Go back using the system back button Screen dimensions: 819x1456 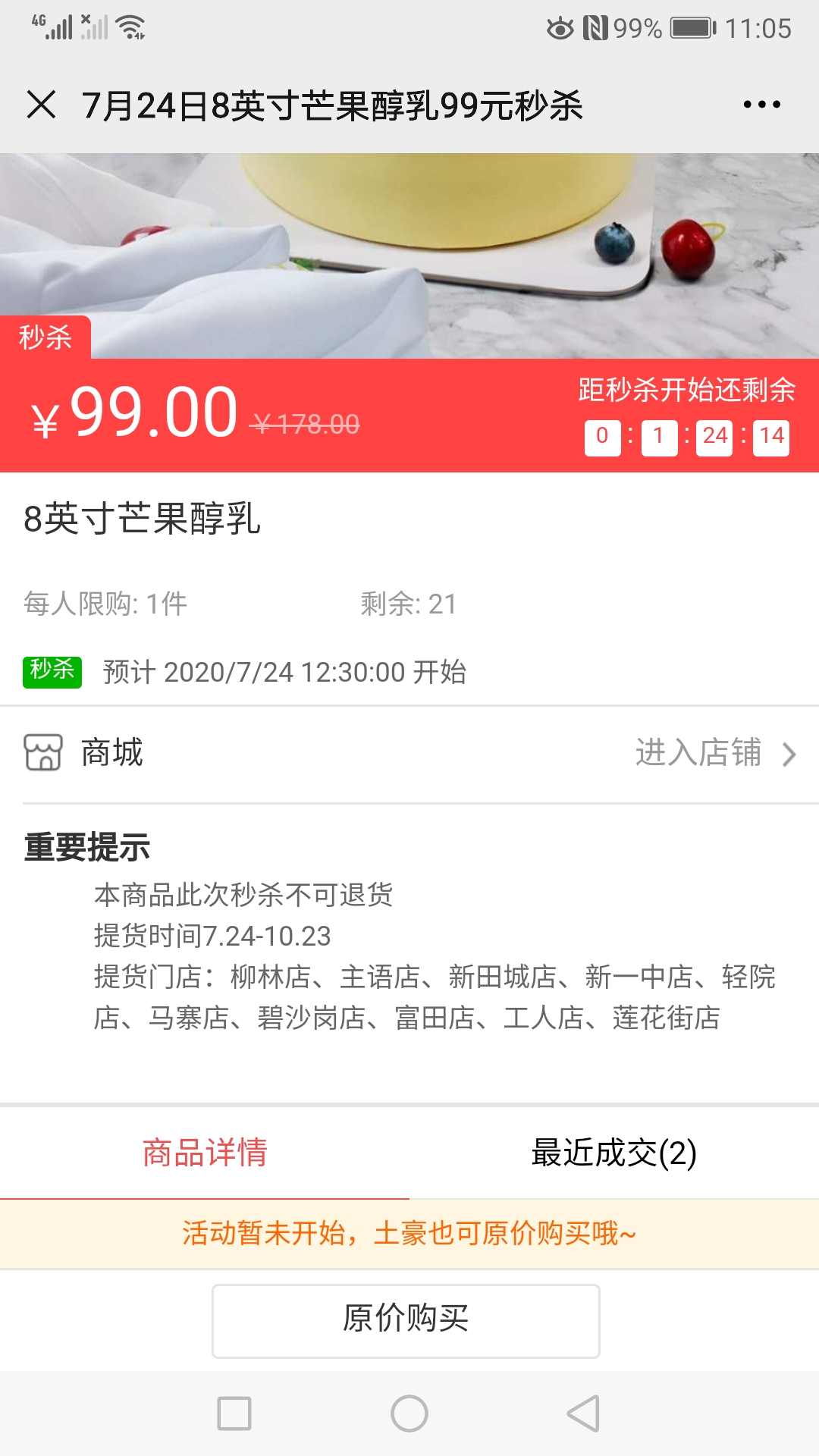pos(583,1414)
